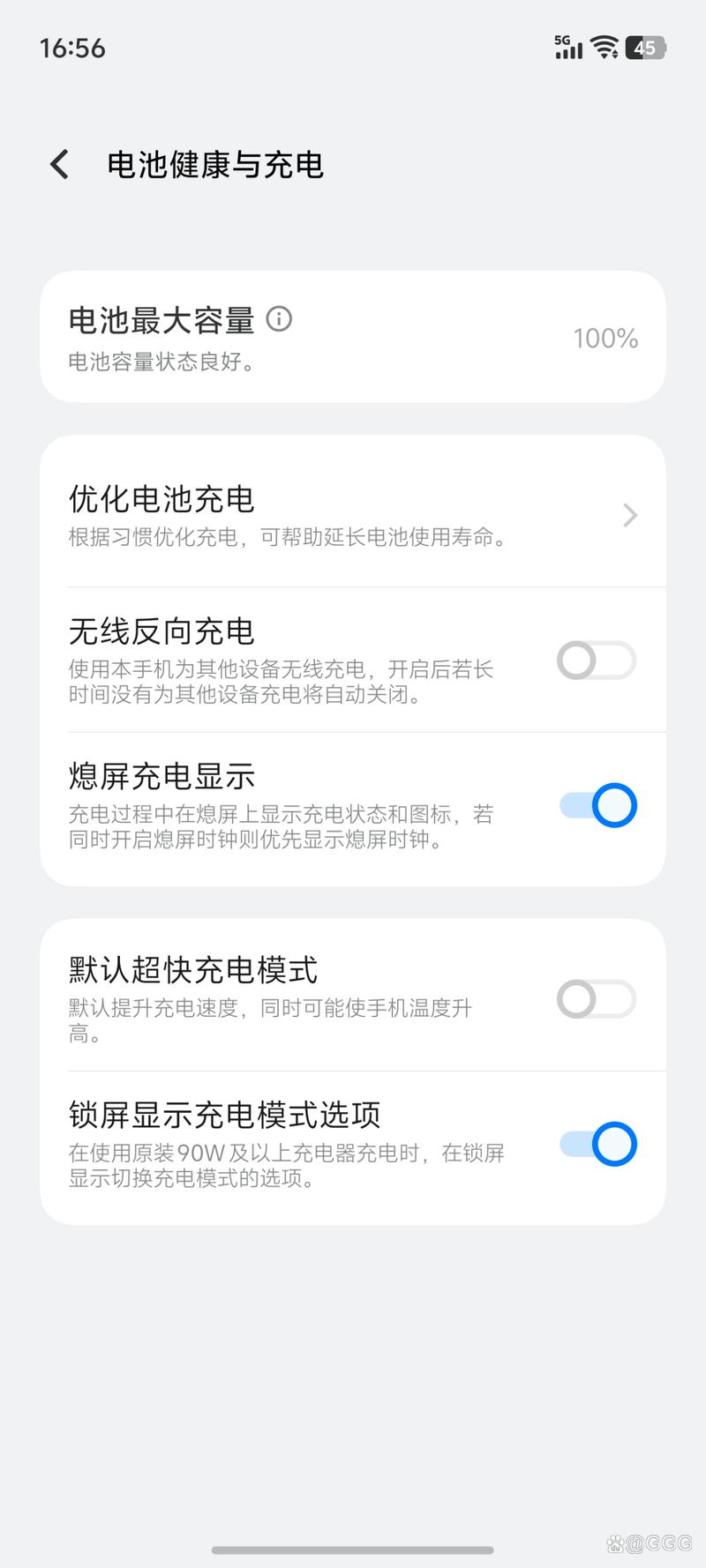
Task: Select the 电池健康与充电 title
Action: pos(215,165)
